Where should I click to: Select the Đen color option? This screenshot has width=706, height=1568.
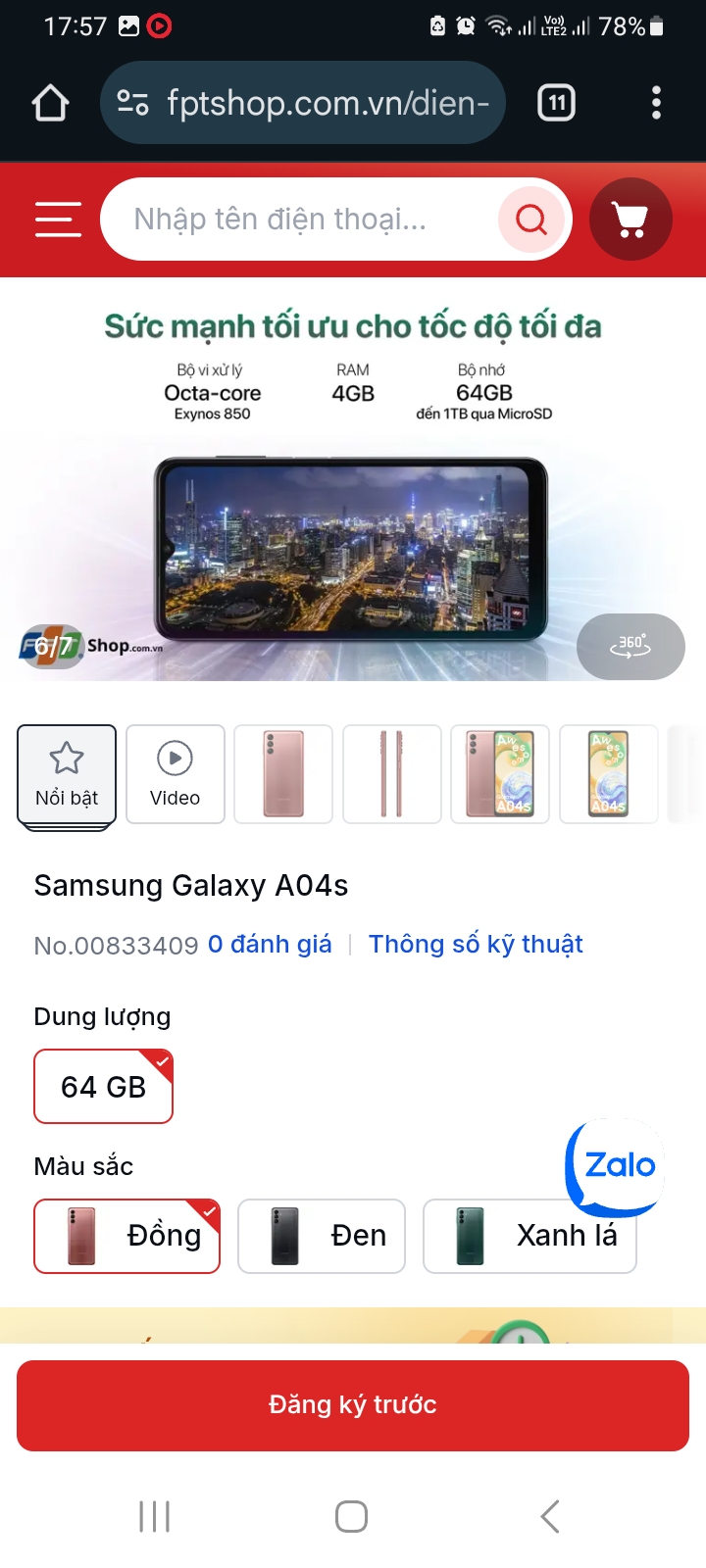pyautogui.click(x=322, y=1236)
